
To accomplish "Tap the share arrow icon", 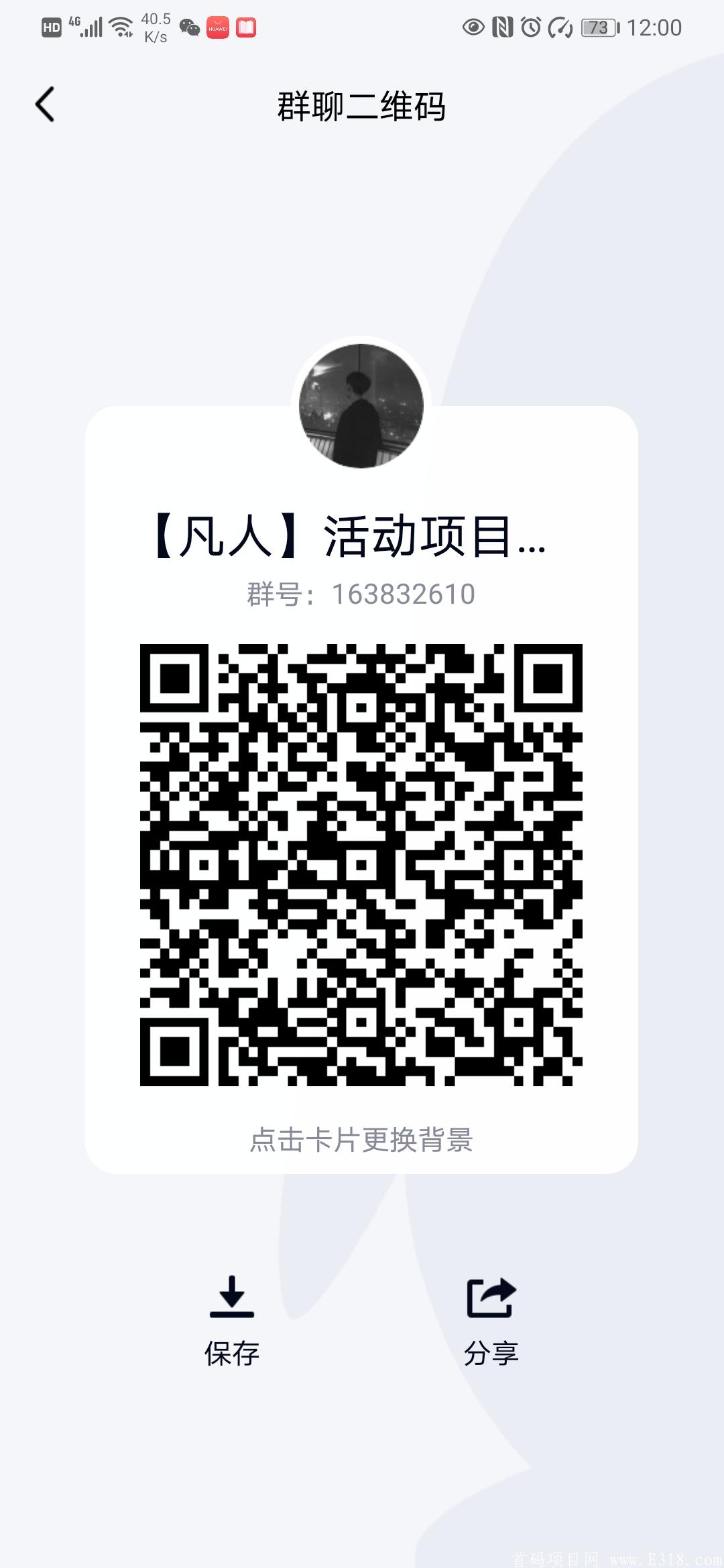I will pos(490,1298).
